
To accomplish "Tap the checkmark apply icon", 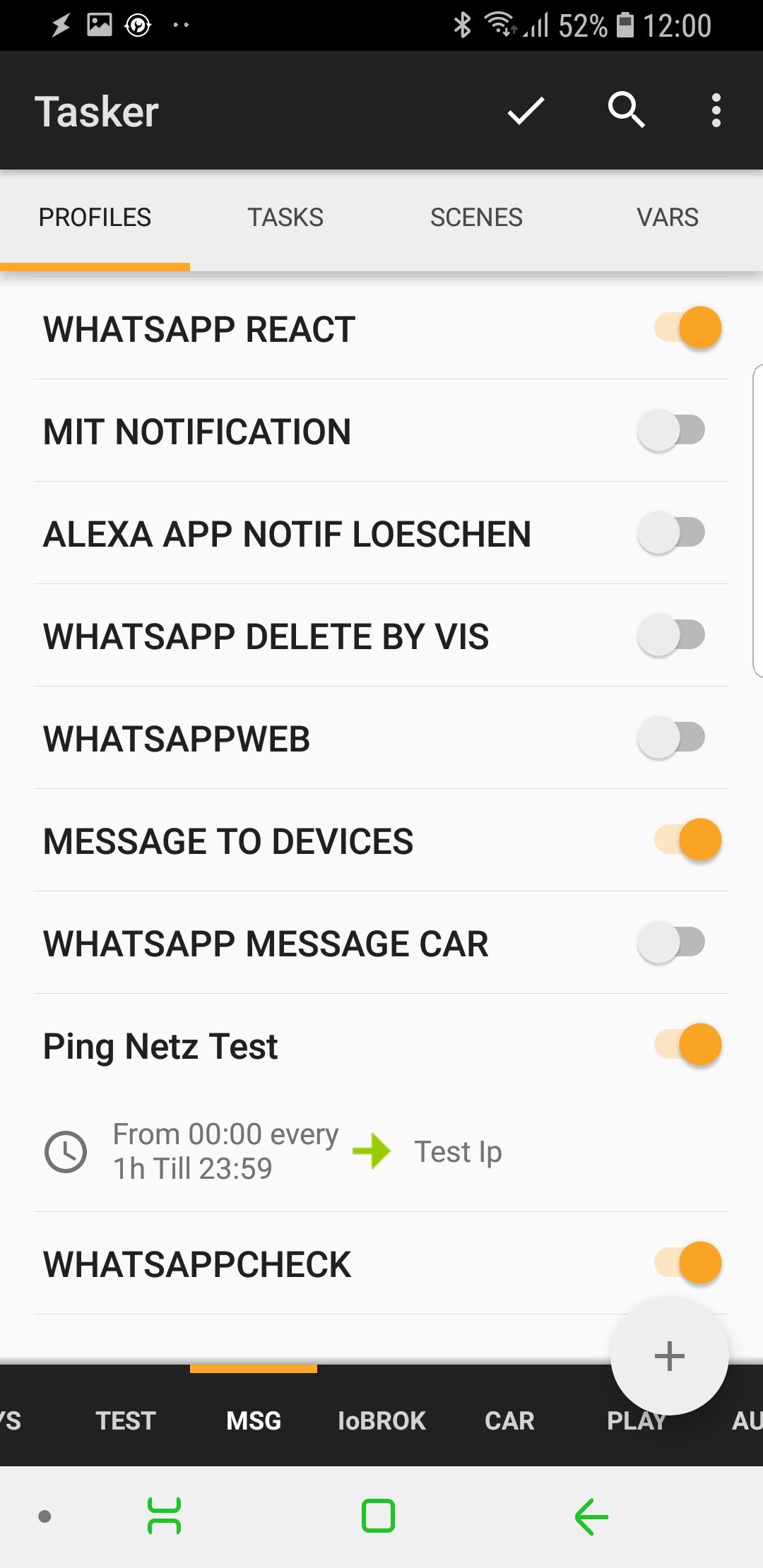I will (x=526, y=111).
